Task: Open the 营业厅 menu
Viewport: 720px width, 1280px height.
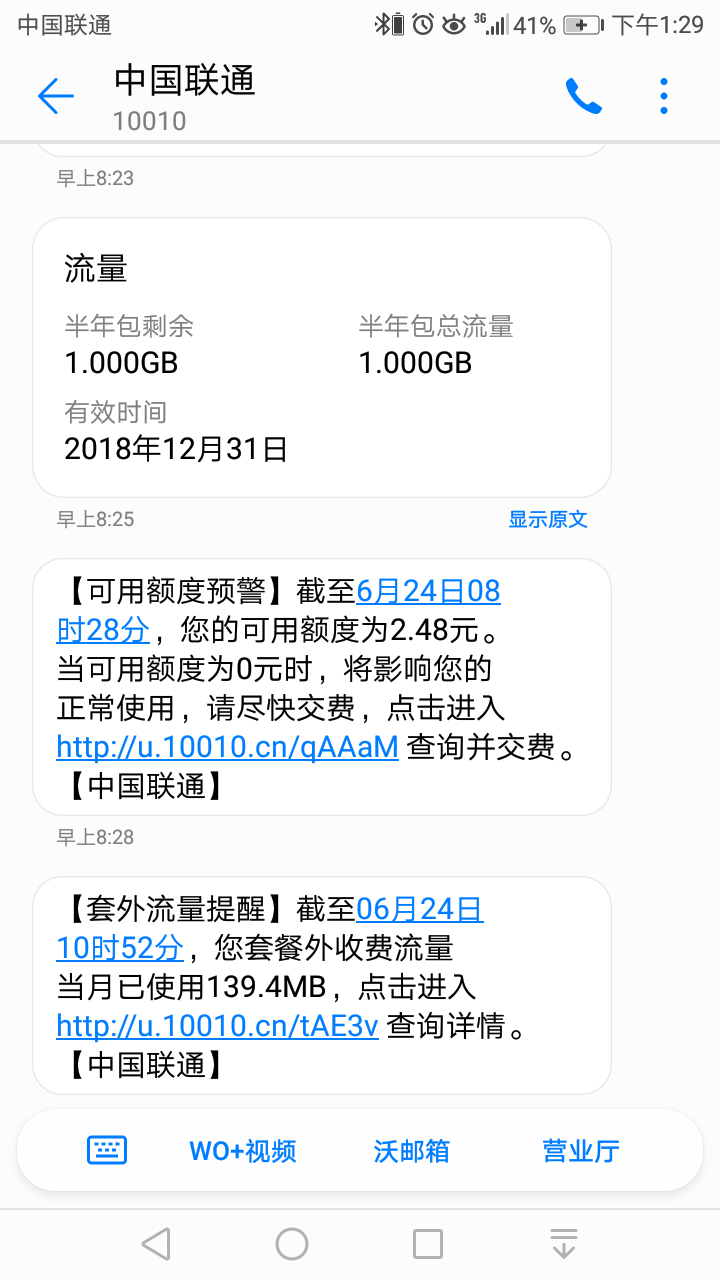Action: [x=581, y=1151]
